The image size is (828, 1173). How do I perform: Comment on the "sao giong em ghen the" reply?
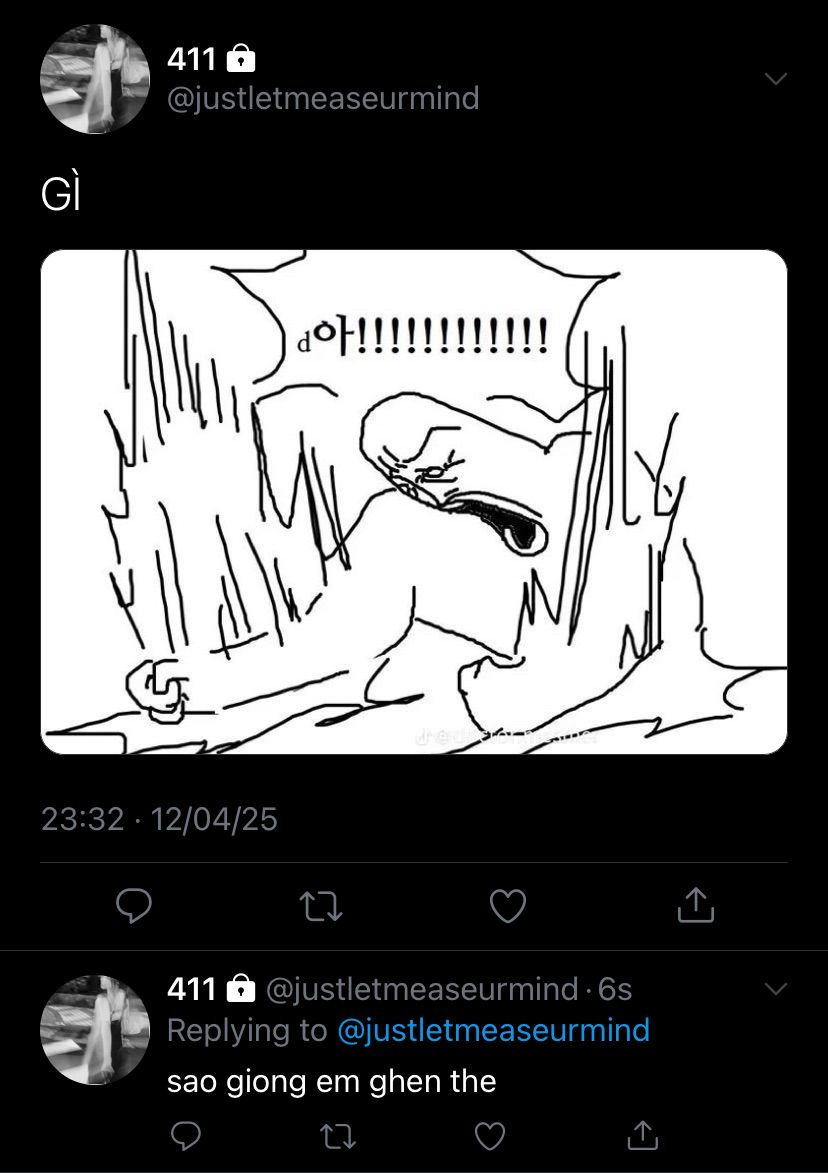[x=185, y=1136]
